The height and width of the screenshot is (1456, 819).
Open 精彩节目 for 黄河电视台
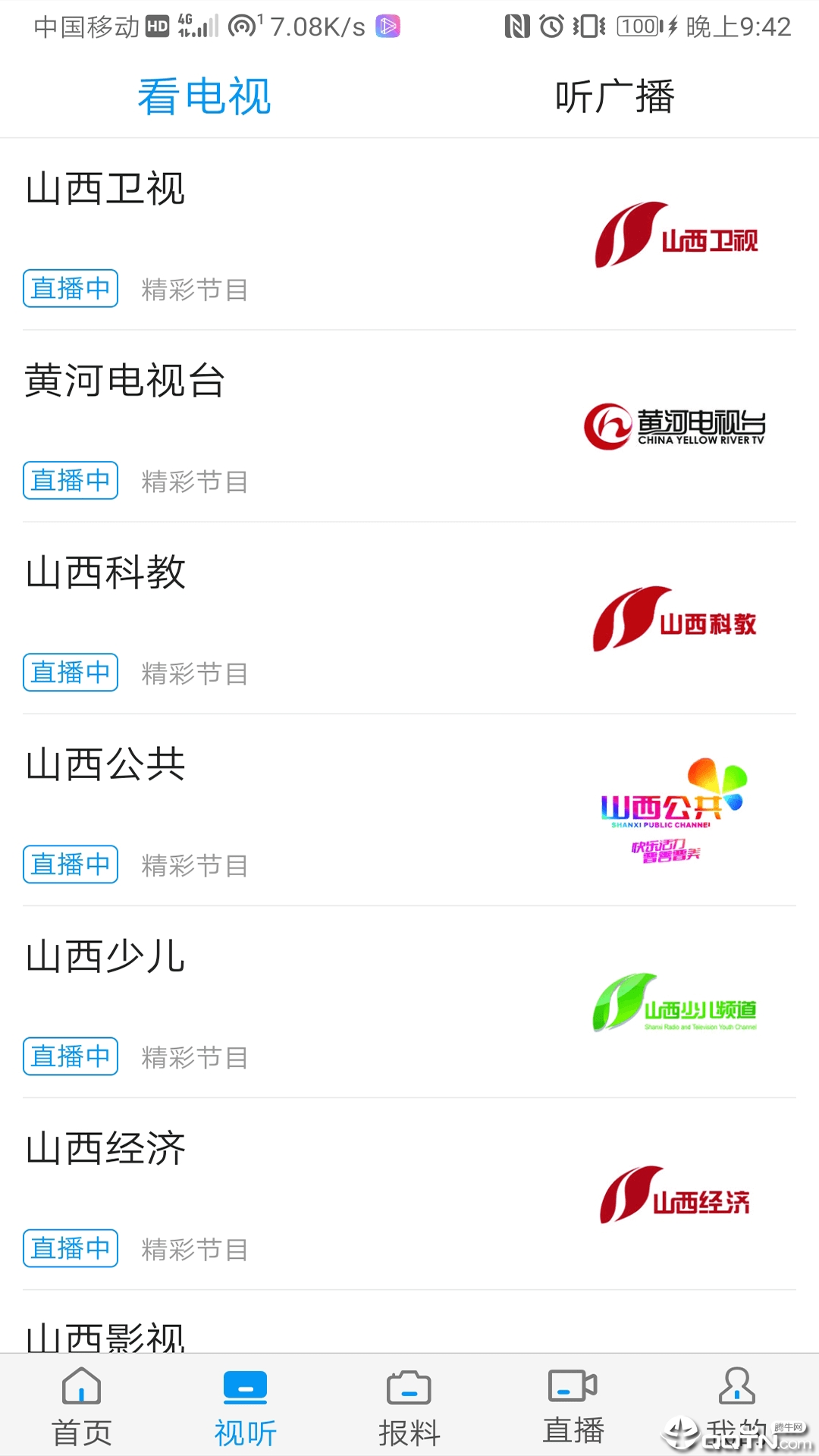point(194,481)
